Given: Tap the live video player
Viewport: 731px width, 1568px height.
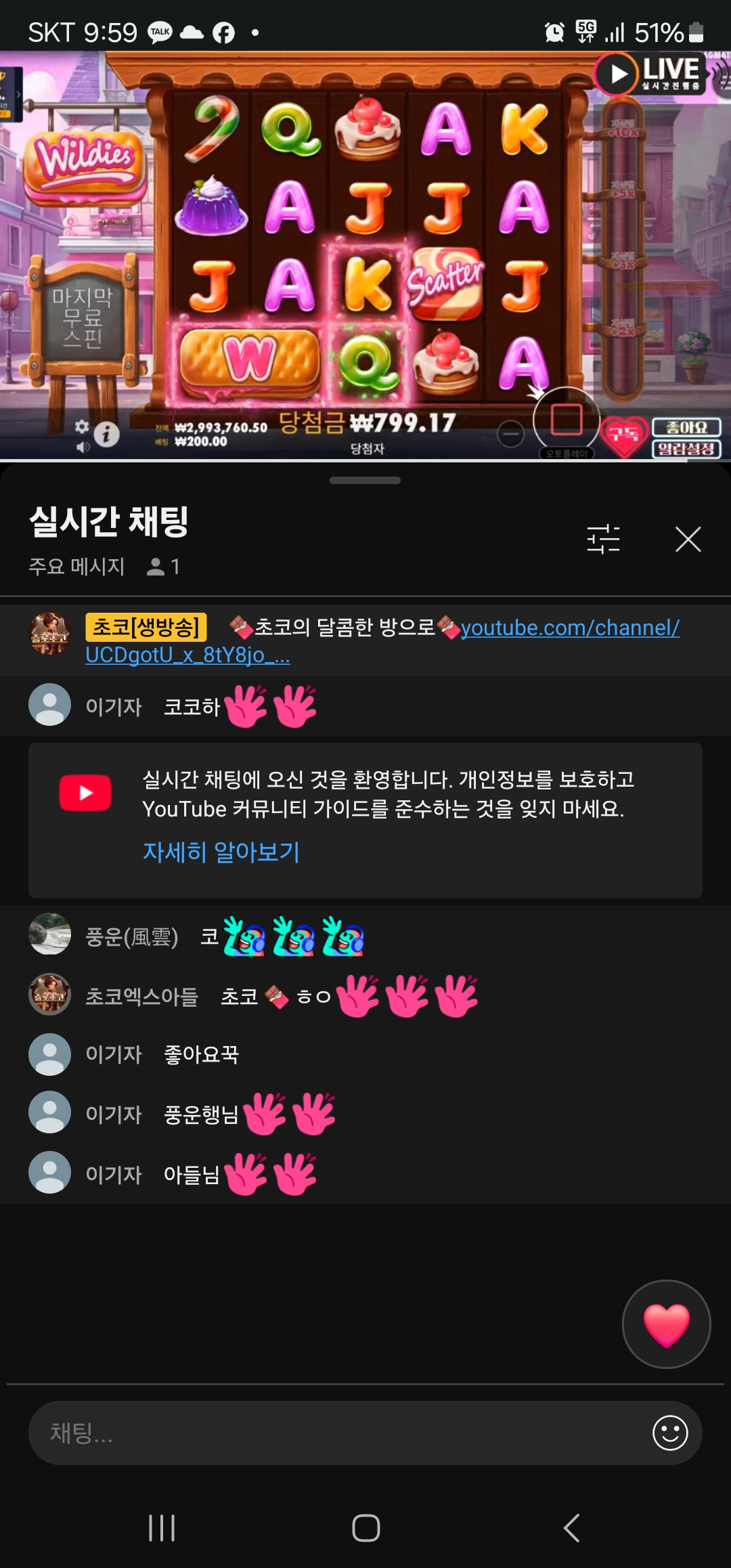Looking at the screenshot, I should [x=365, y=256].
